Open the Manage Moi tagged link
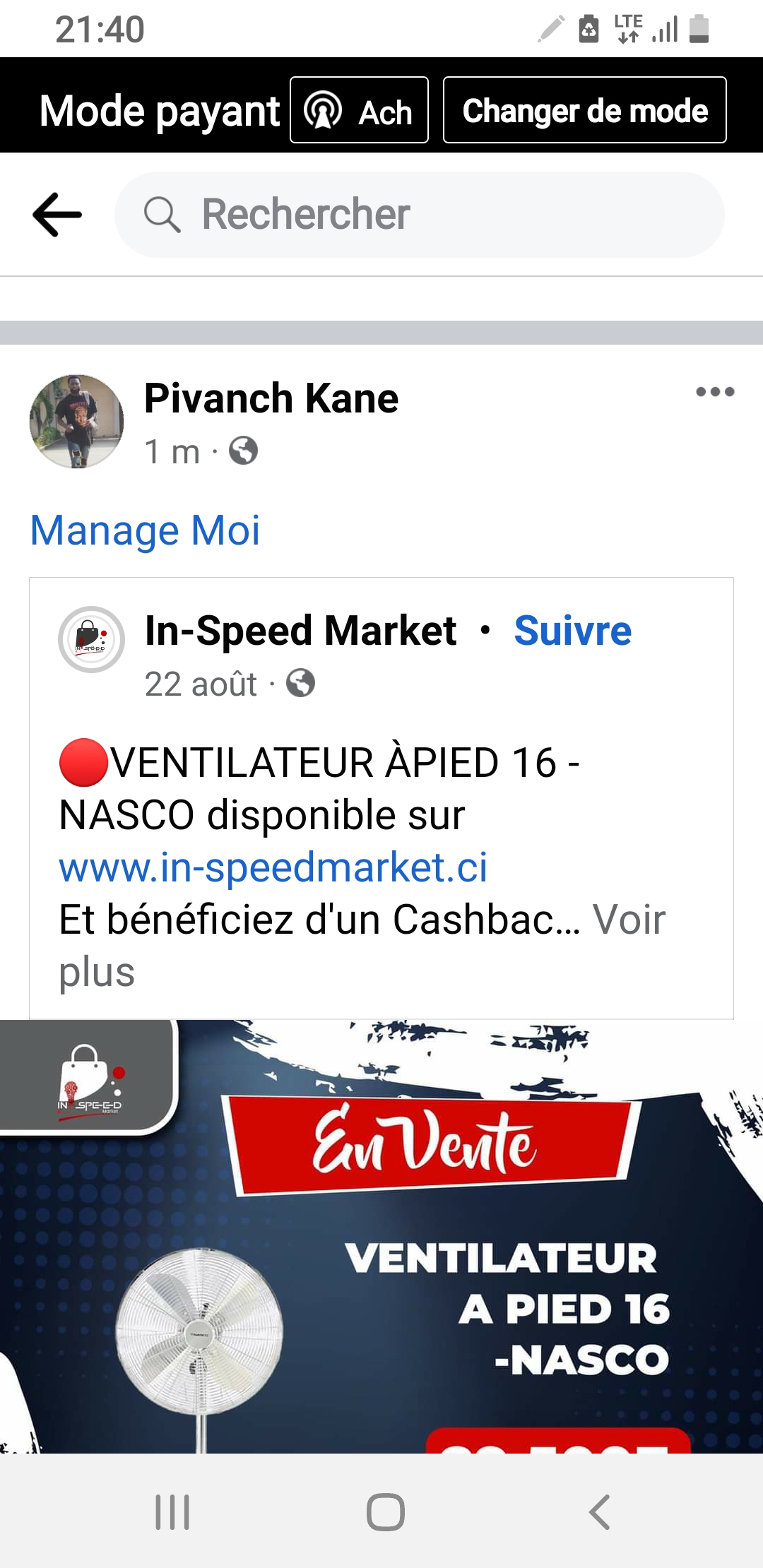Image resolution: width=763 pixels, height=1568 pixels. 146,530
